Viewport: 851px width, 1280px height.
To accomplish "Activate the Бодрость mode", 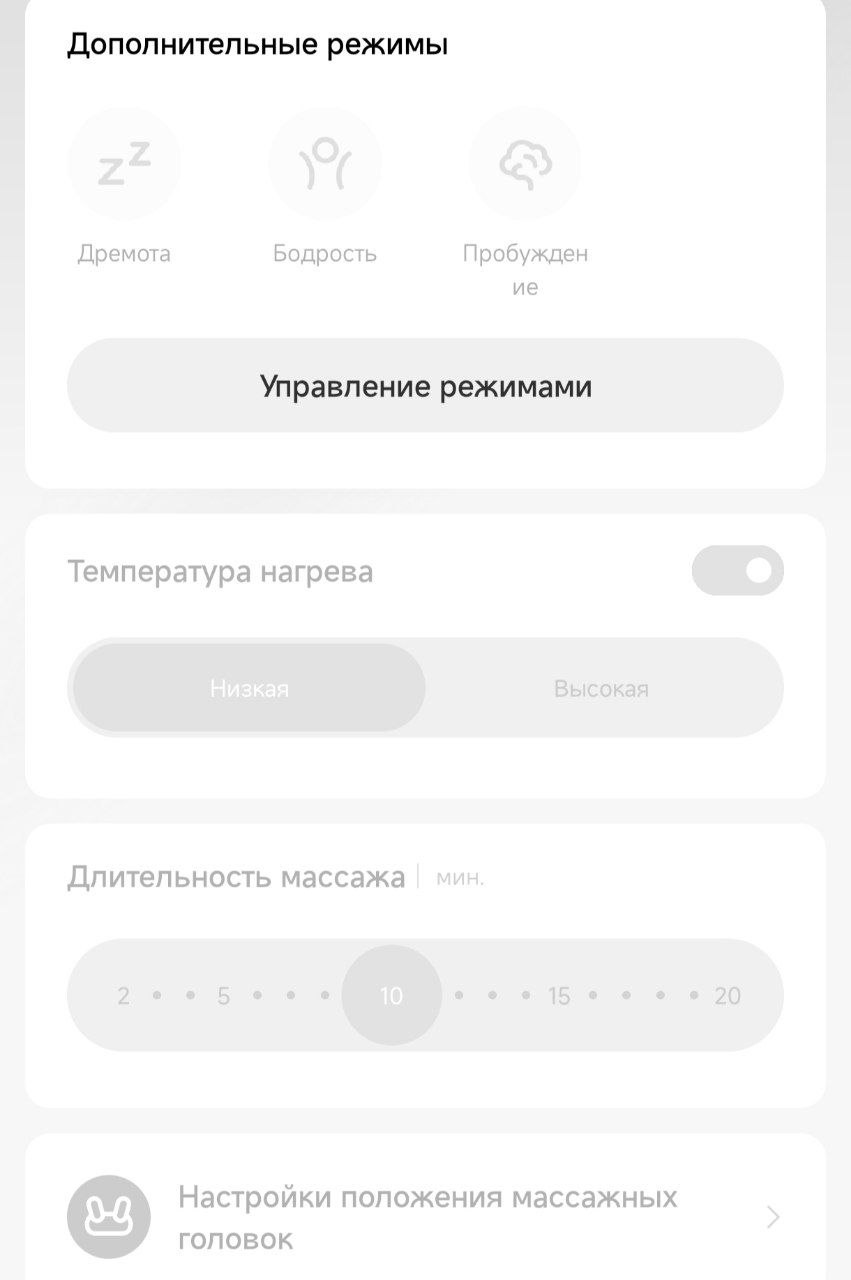I will [x=325, y=165].
